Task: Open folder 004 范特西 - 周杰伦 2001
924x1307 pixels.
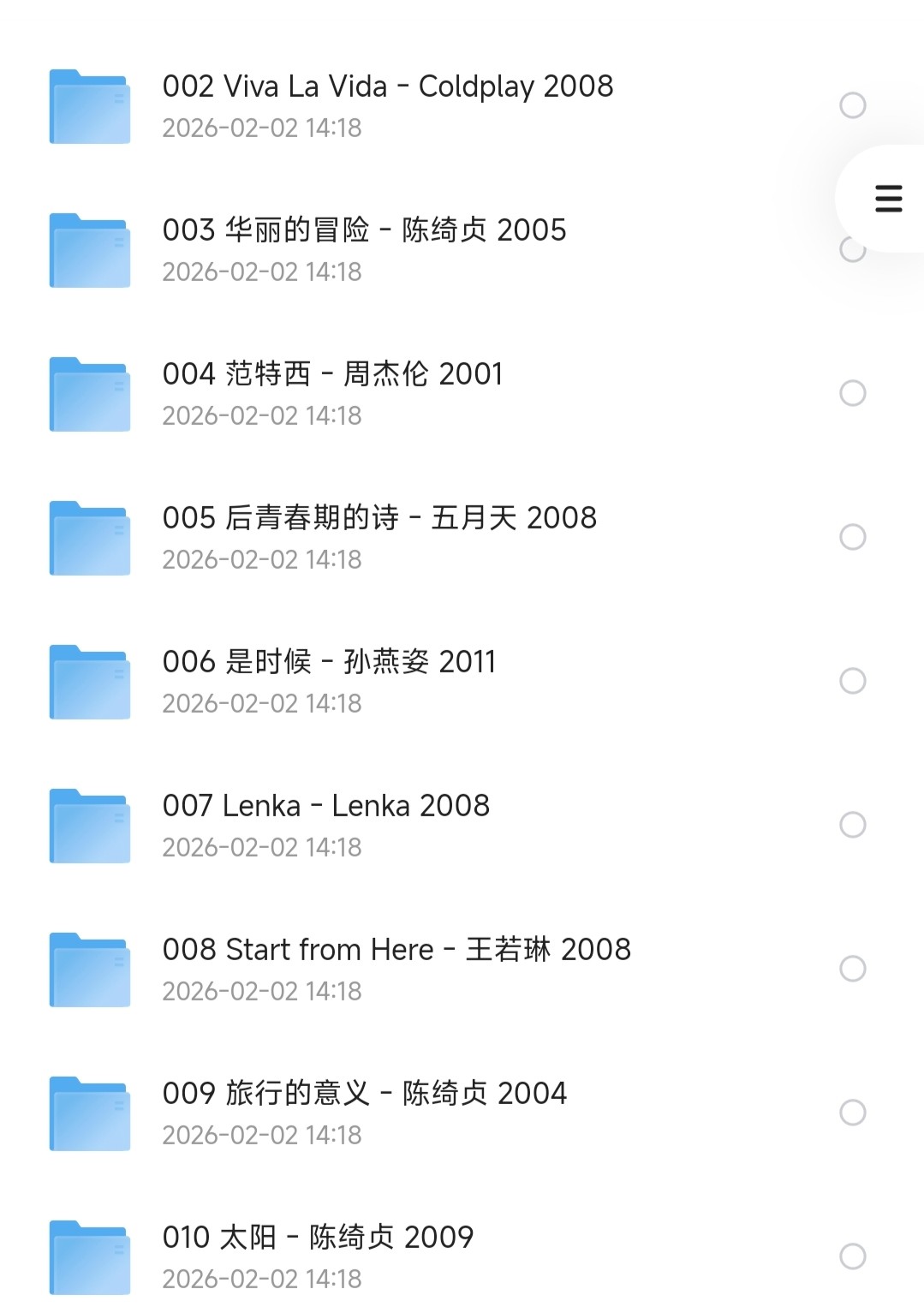Action: pos(332,392)
